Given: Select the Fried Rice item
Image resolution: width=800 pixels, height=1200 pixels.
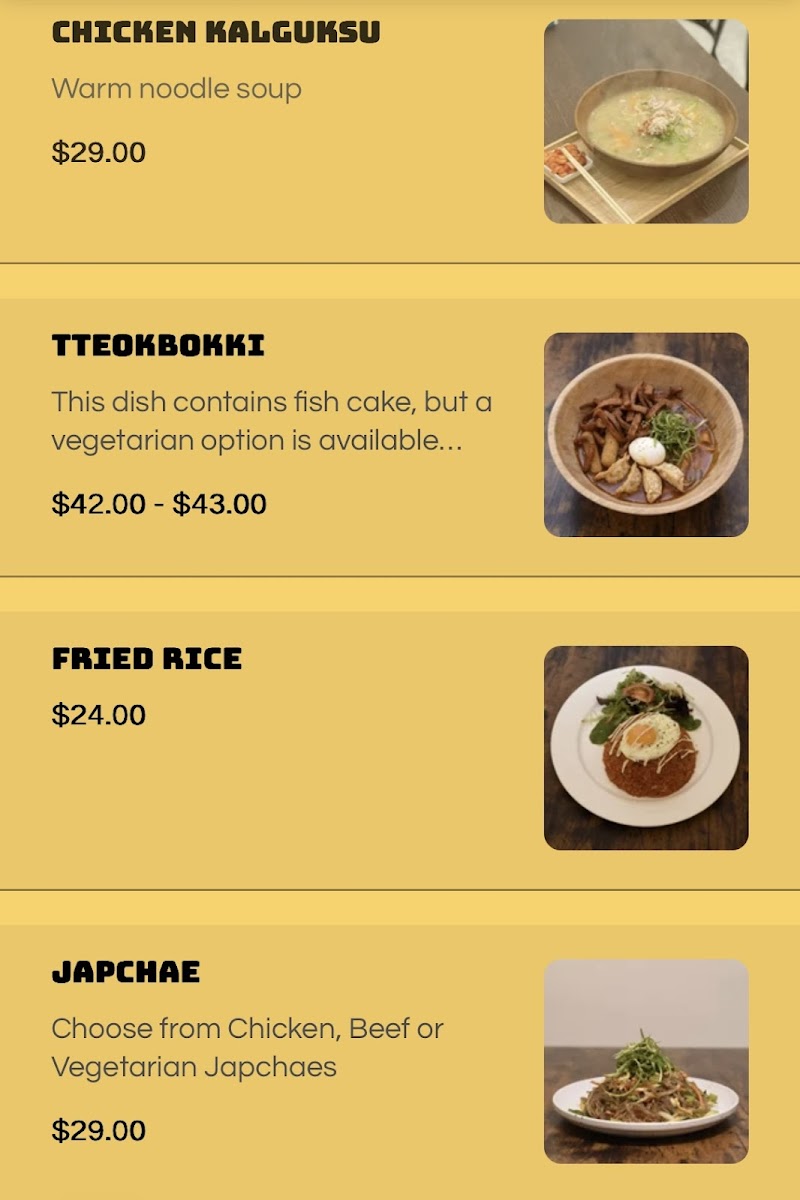Looking at the screenshot, I should click(147, 659).
